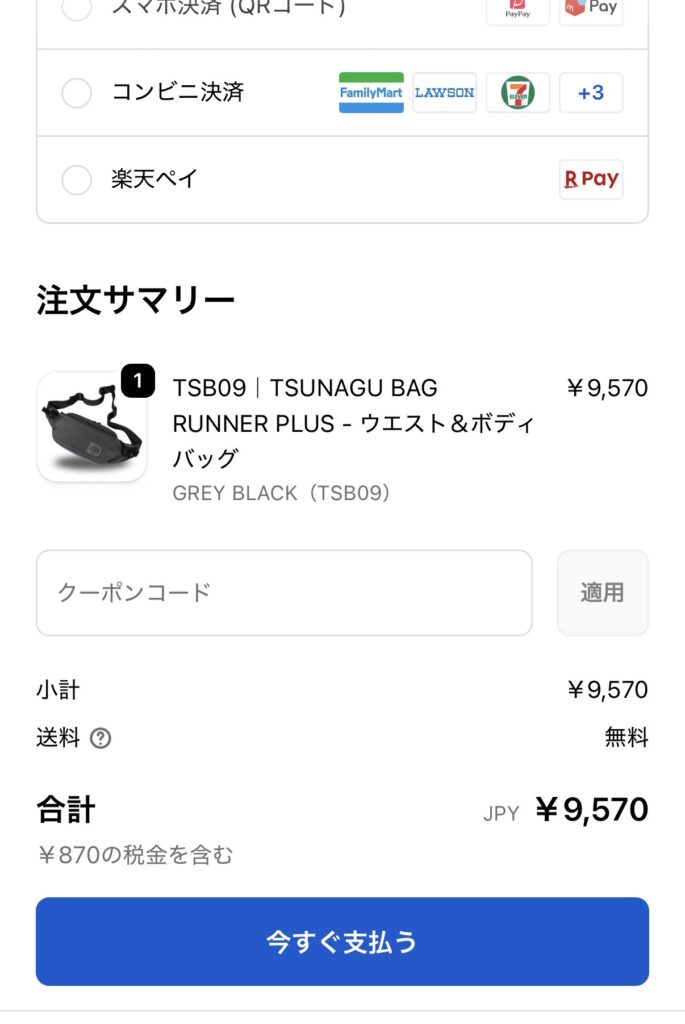The width and height of the screenshot is (685, 1024).
Task: Select the 楽天ペイ payment option
Action: (x=77, y=180)
